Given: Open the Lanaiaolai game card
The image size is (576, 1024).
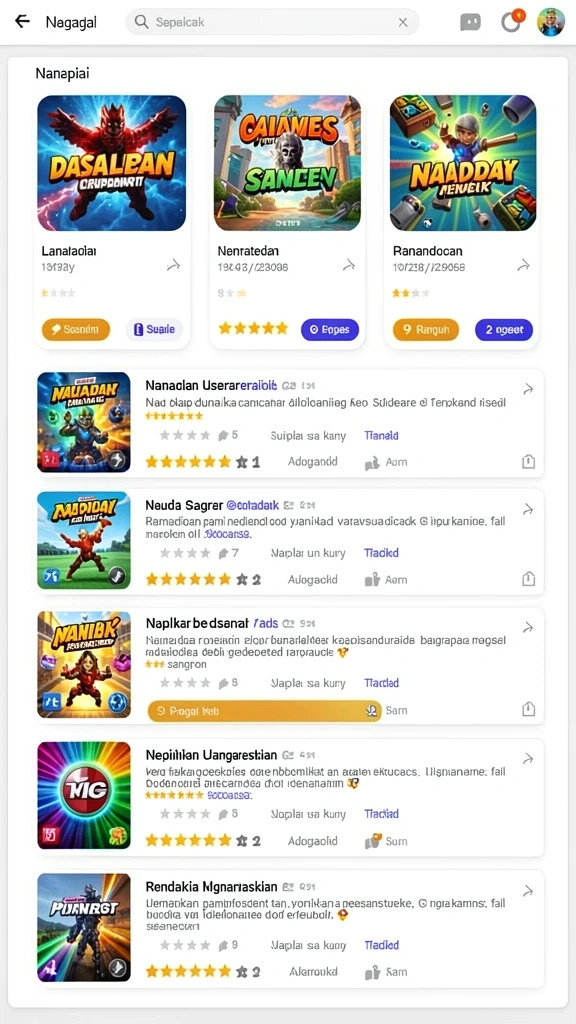Looking at the screenshot, I should click(112, 219).
